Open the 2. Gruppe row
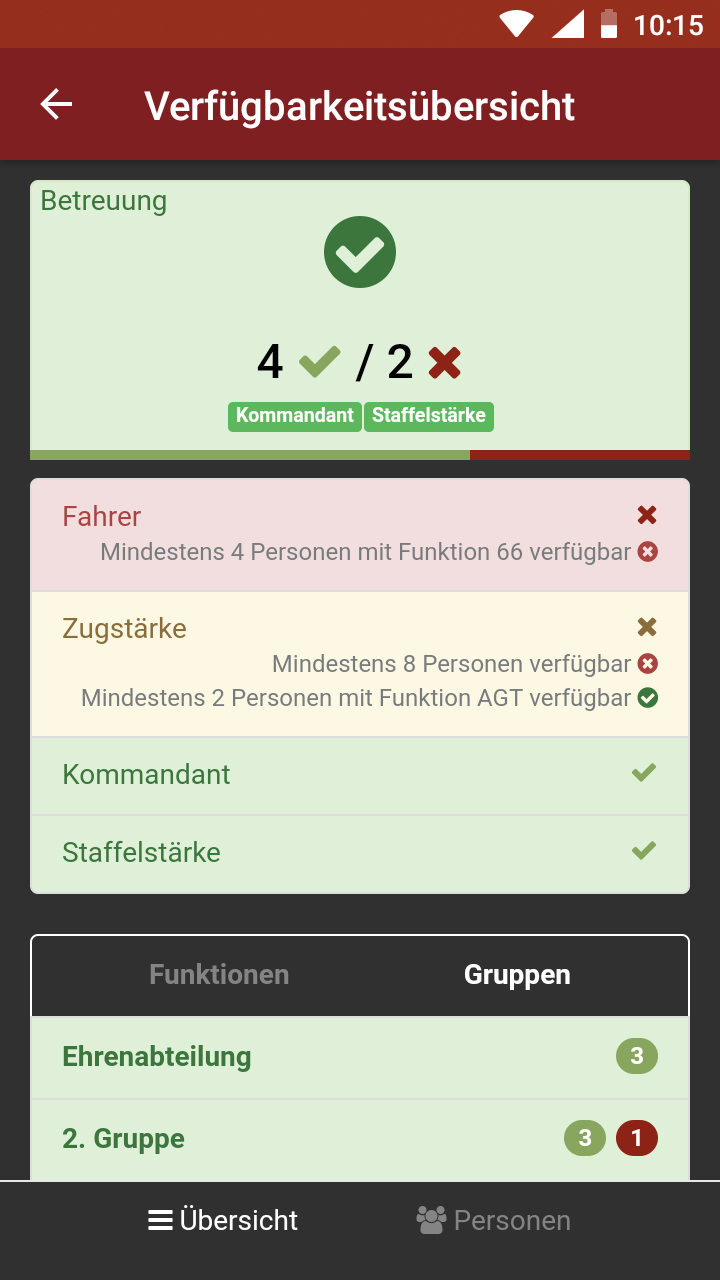Image resolution: width=720 pixels, height=1280 pixels. [360, 1139]
